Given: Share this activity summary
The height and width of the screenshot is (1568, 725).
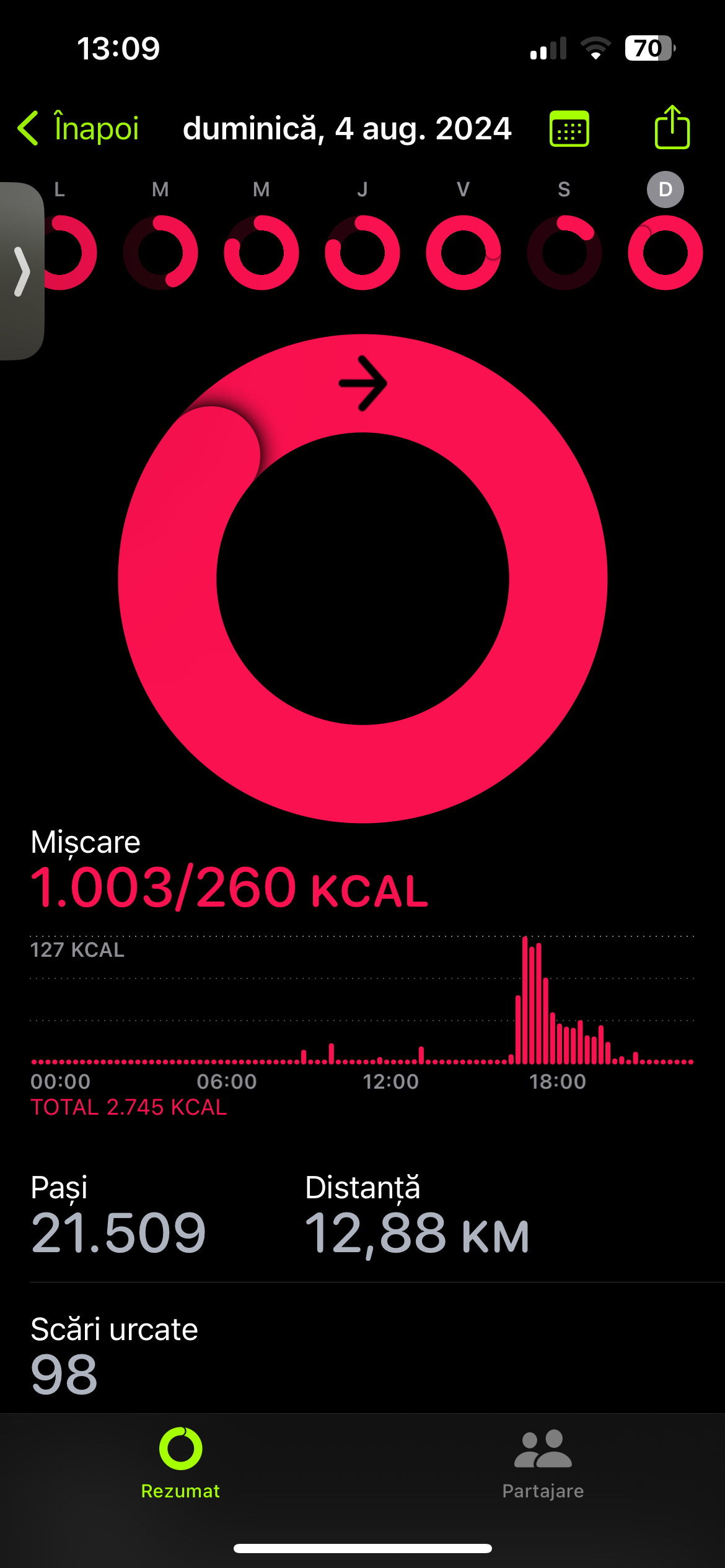Looking at the screenshot, I should 672,128.
